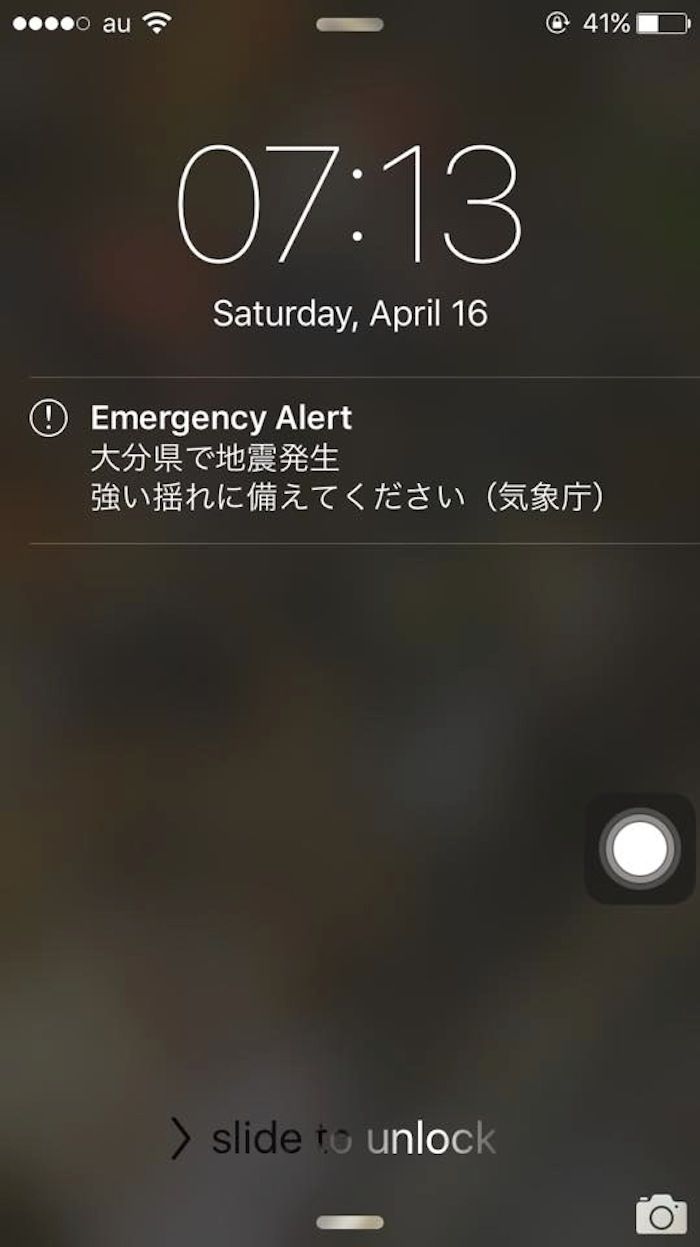Tap the AssistiveTouch floating button
The image size is (700, 1247).
tap(639, 848)
